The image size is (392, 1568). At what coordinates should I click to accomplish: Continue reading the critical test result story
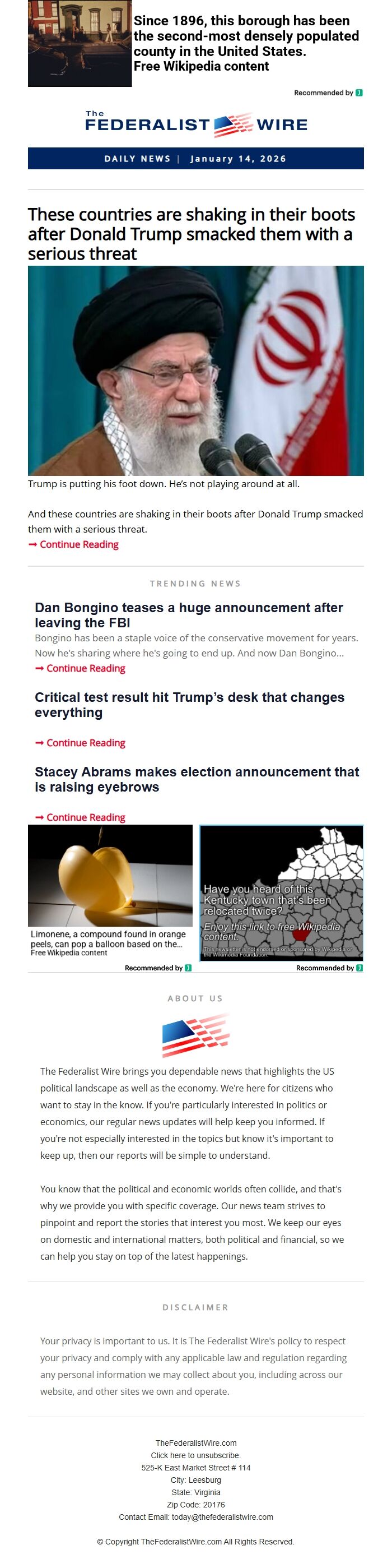point(85,743)
